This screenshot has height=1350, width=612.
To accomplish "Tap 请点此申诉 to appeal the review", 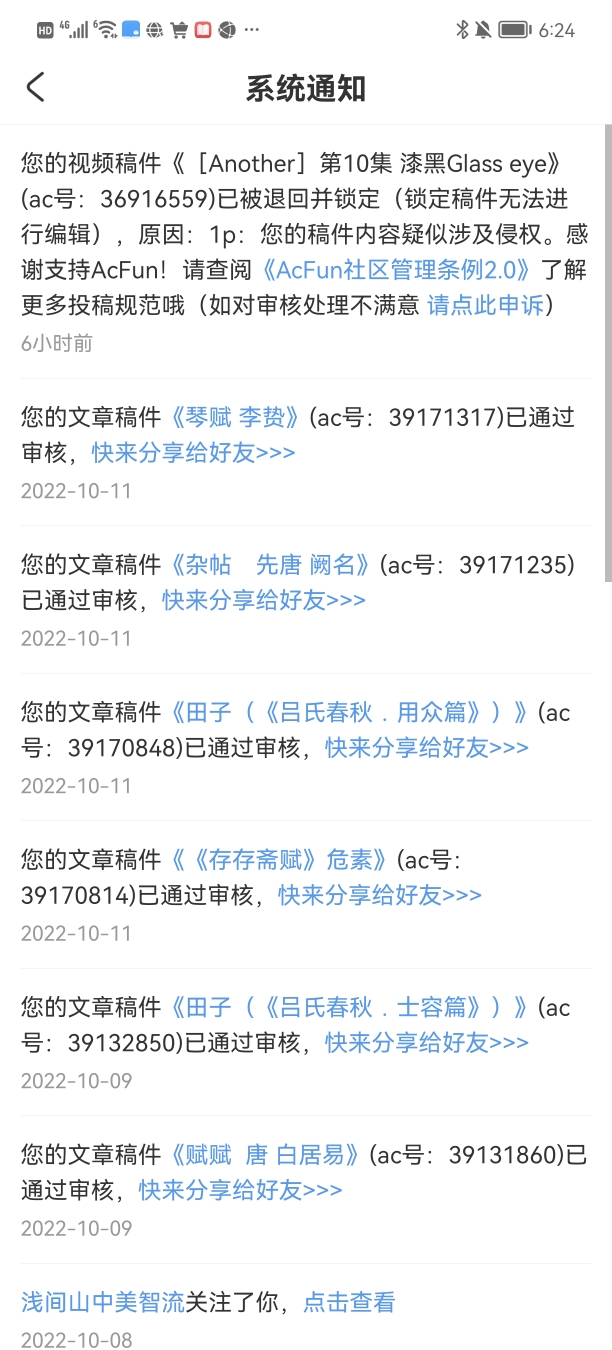I will point(489,305).
